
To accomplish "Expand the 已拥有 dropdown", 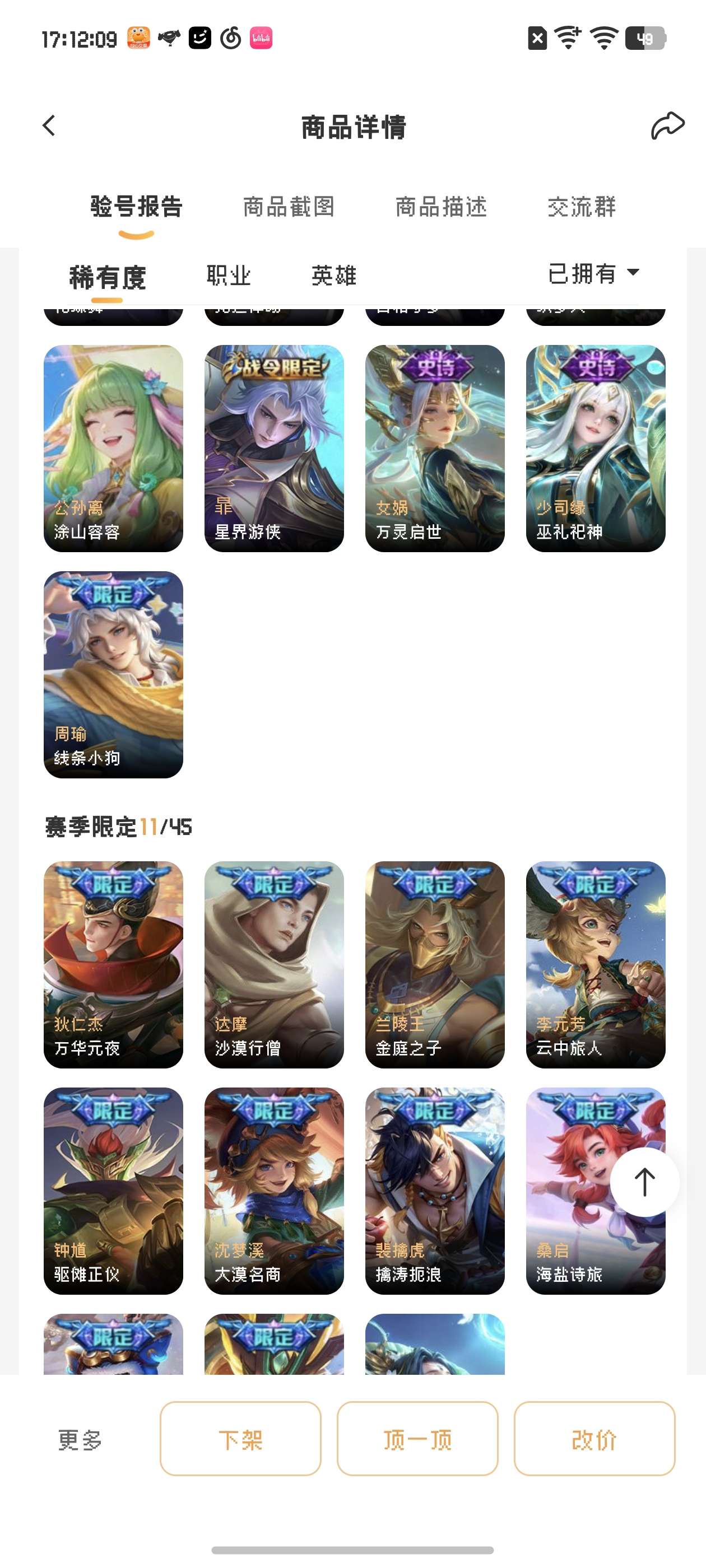I will pos(593,273).
